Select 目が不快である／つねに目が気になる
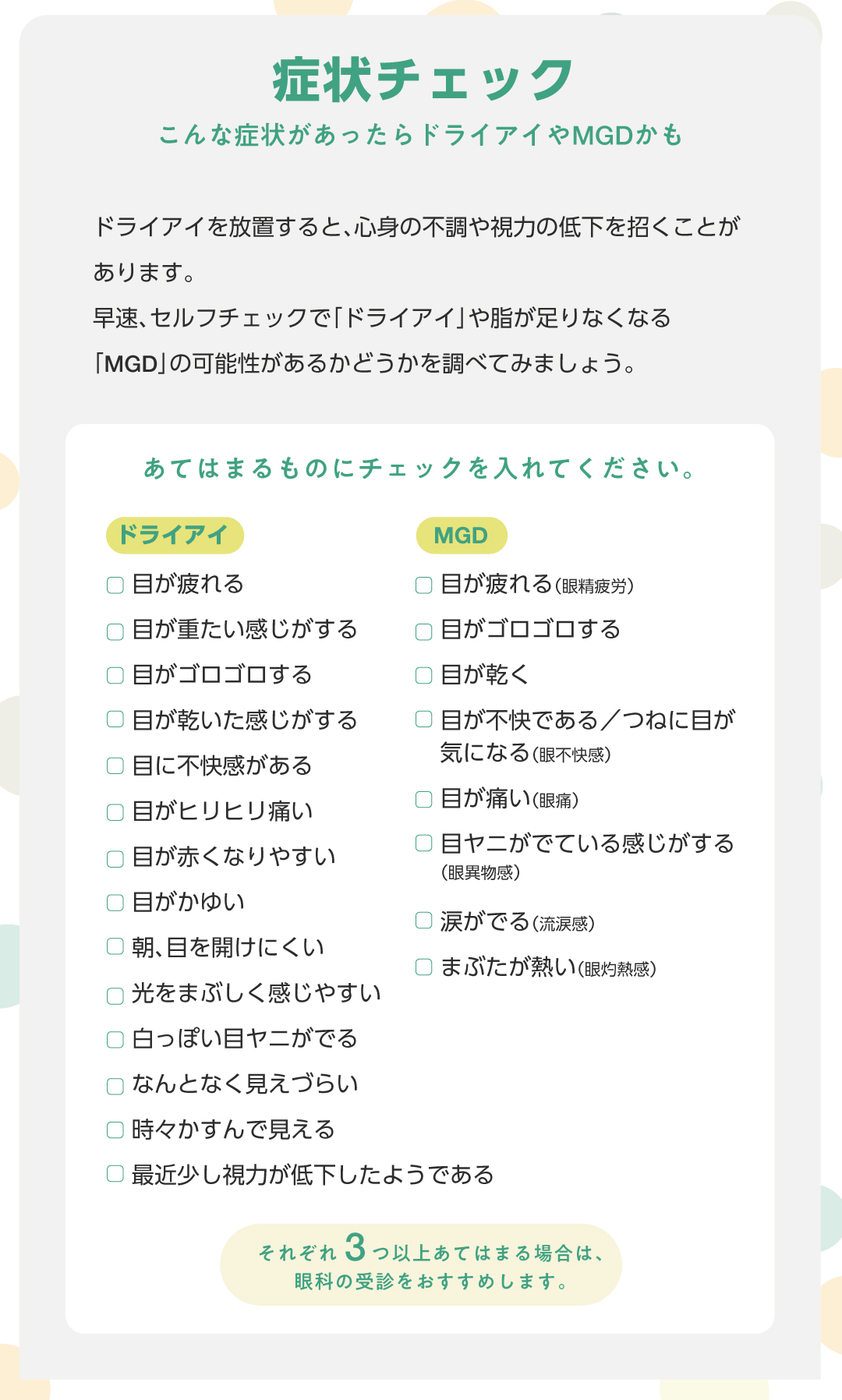Image resolution: width=842 pixels, height=1400 pixels. (424, 719)
